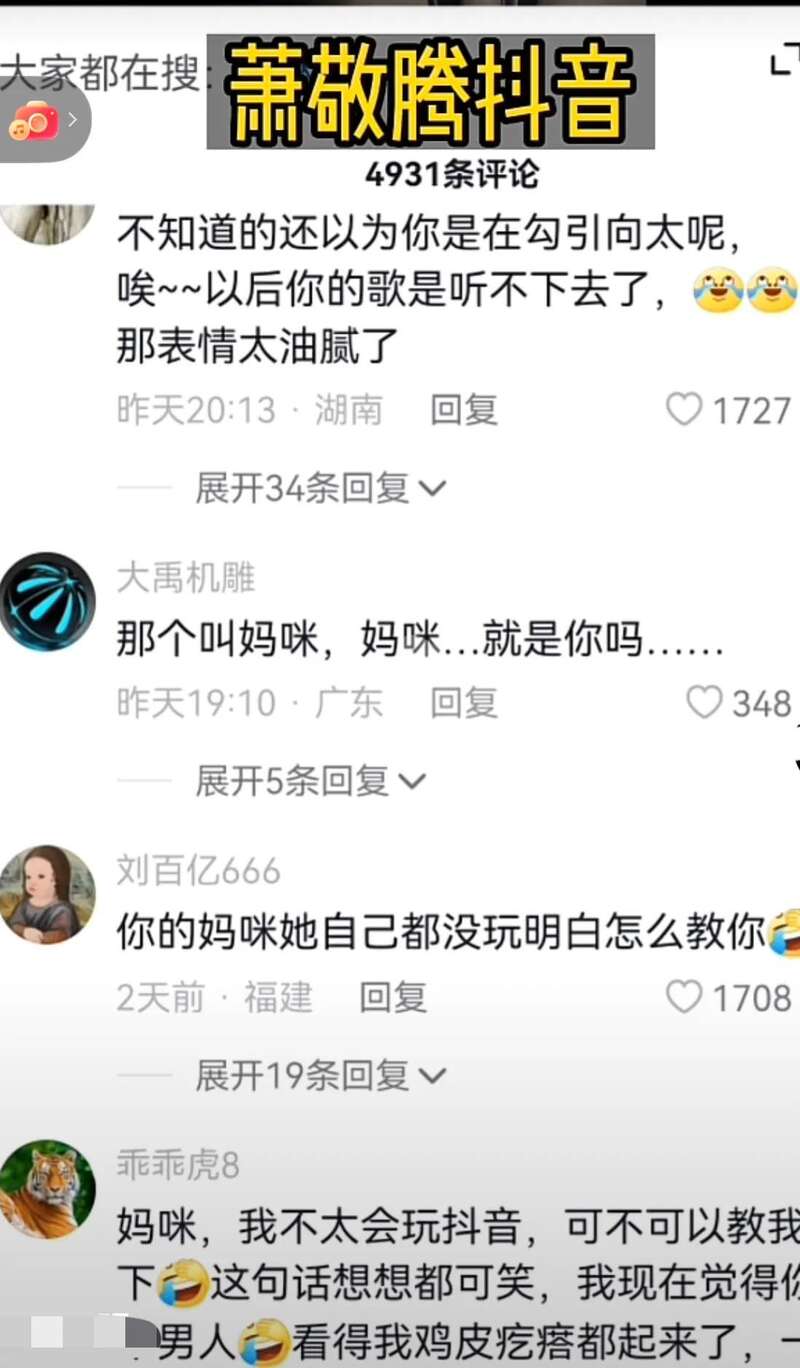This screenshot has height=1368, width=800.
Task: Like 大禹机雕's comment
Action: click(705, 703)
